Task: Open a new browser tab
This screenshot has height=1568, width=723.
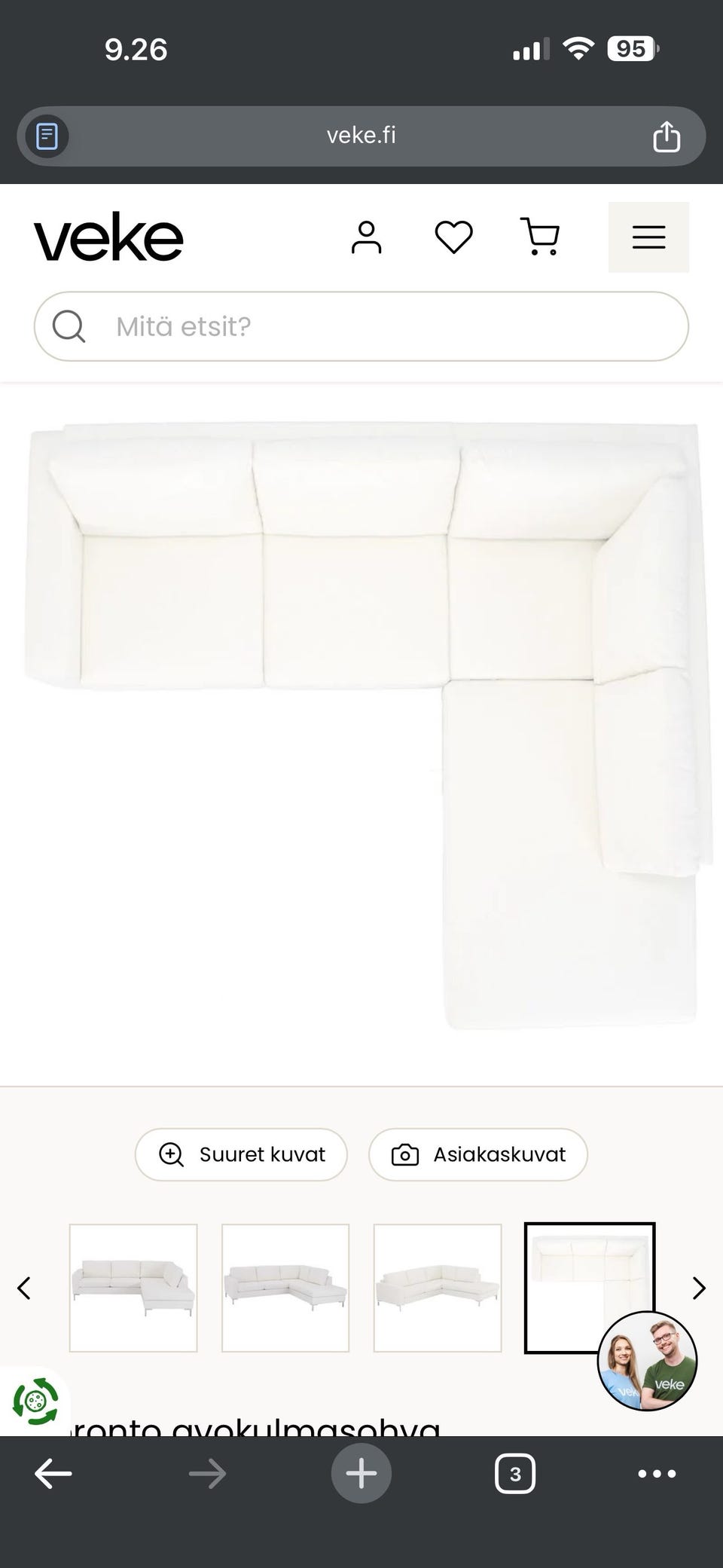Action: coord(361,1474)
